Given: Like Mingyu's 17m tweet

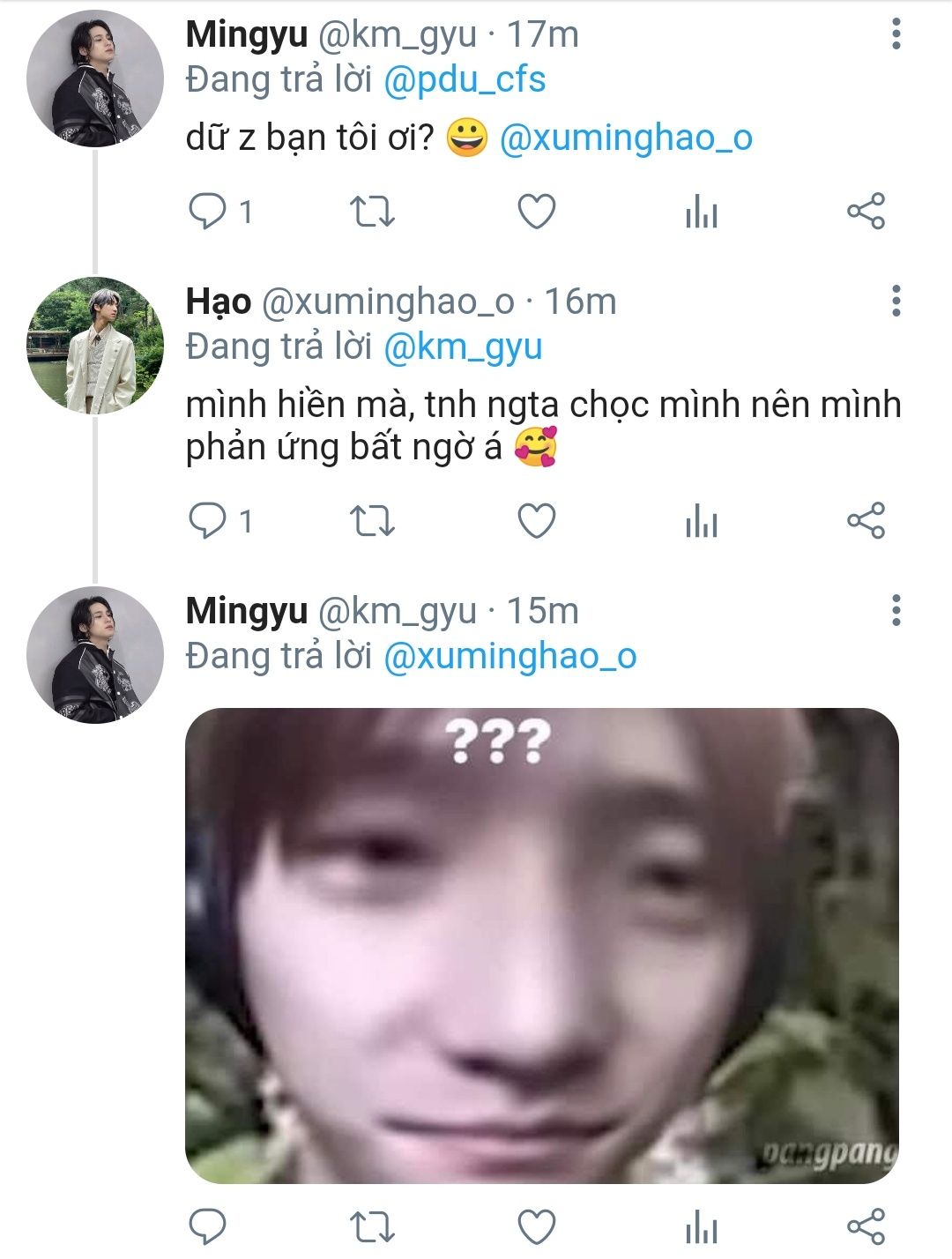Looking at the screenshot, I should coord(536,212).
